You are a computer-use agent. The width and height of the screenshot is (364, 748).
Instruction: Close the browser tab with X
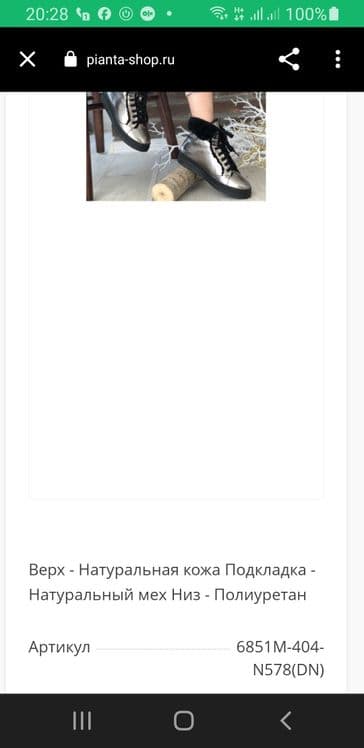[27, 60]
